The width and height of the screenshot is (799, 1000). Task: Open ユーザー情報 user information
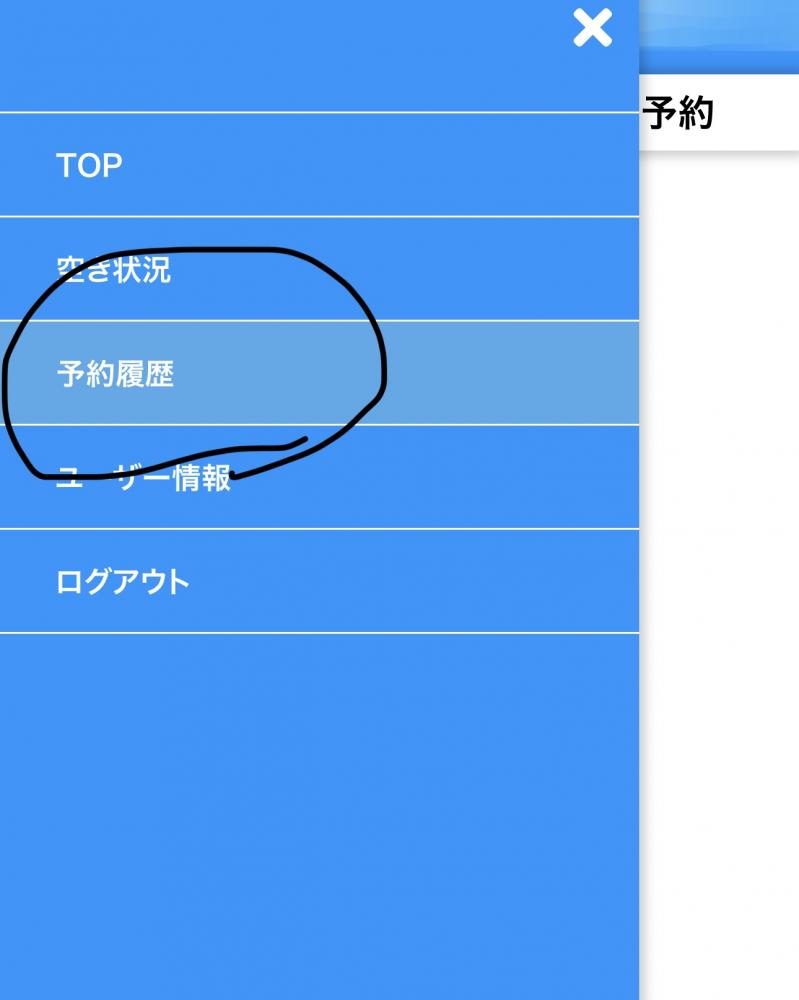click(145, 477)
